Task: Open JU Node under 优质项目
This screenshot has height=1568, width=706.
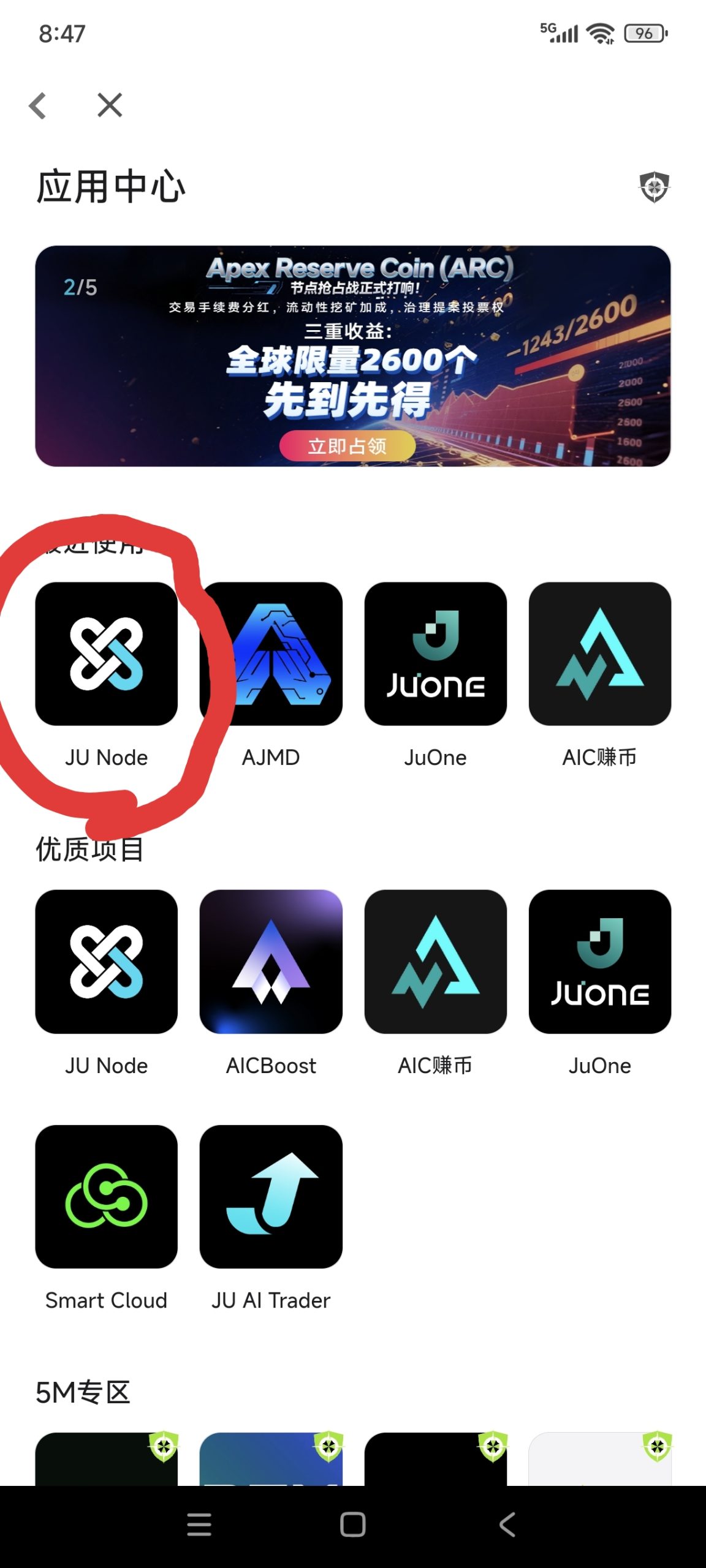Action: [x=106, y=962]
